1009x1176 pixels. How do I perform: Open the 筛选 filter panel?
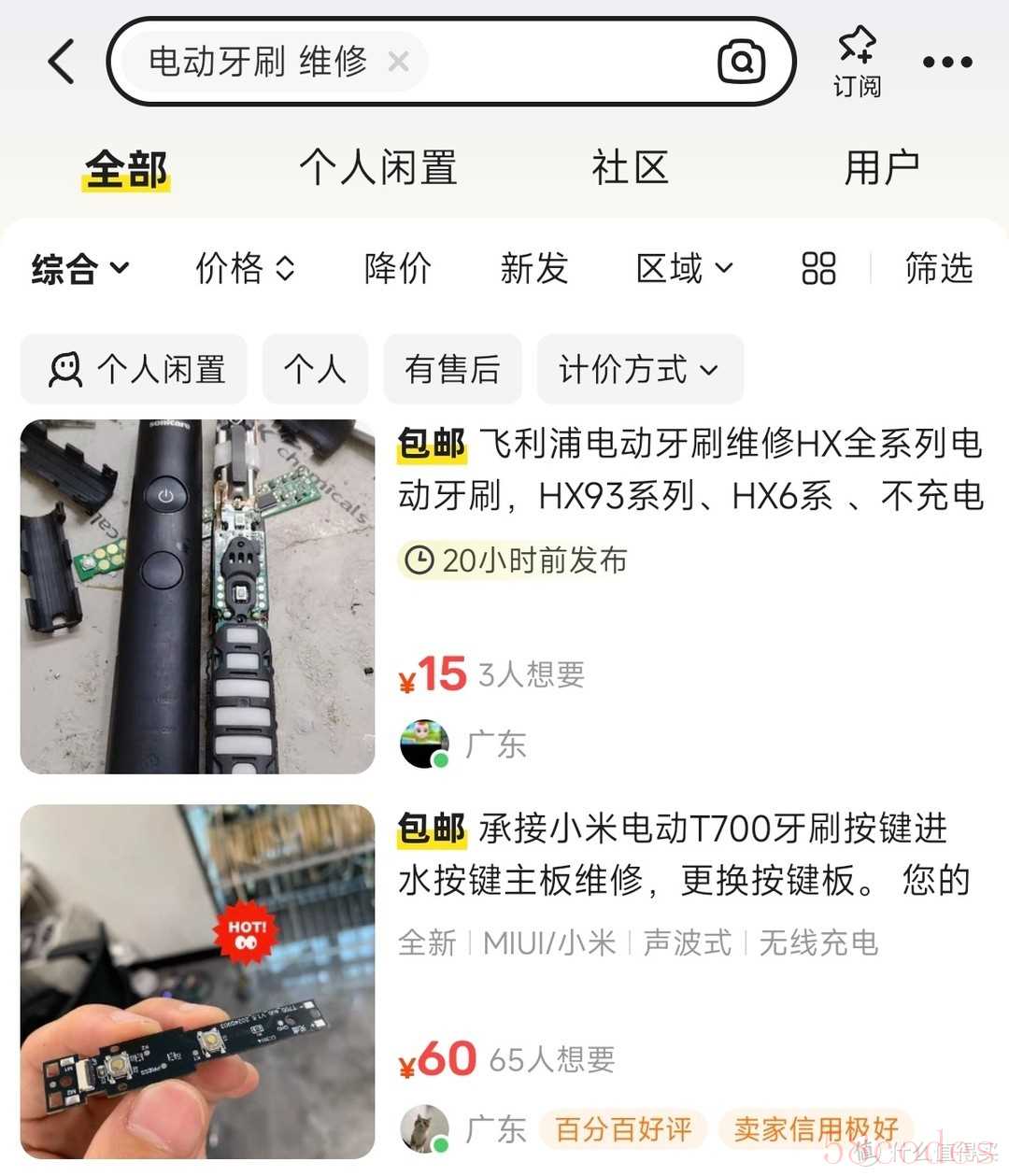click(938, 269)
